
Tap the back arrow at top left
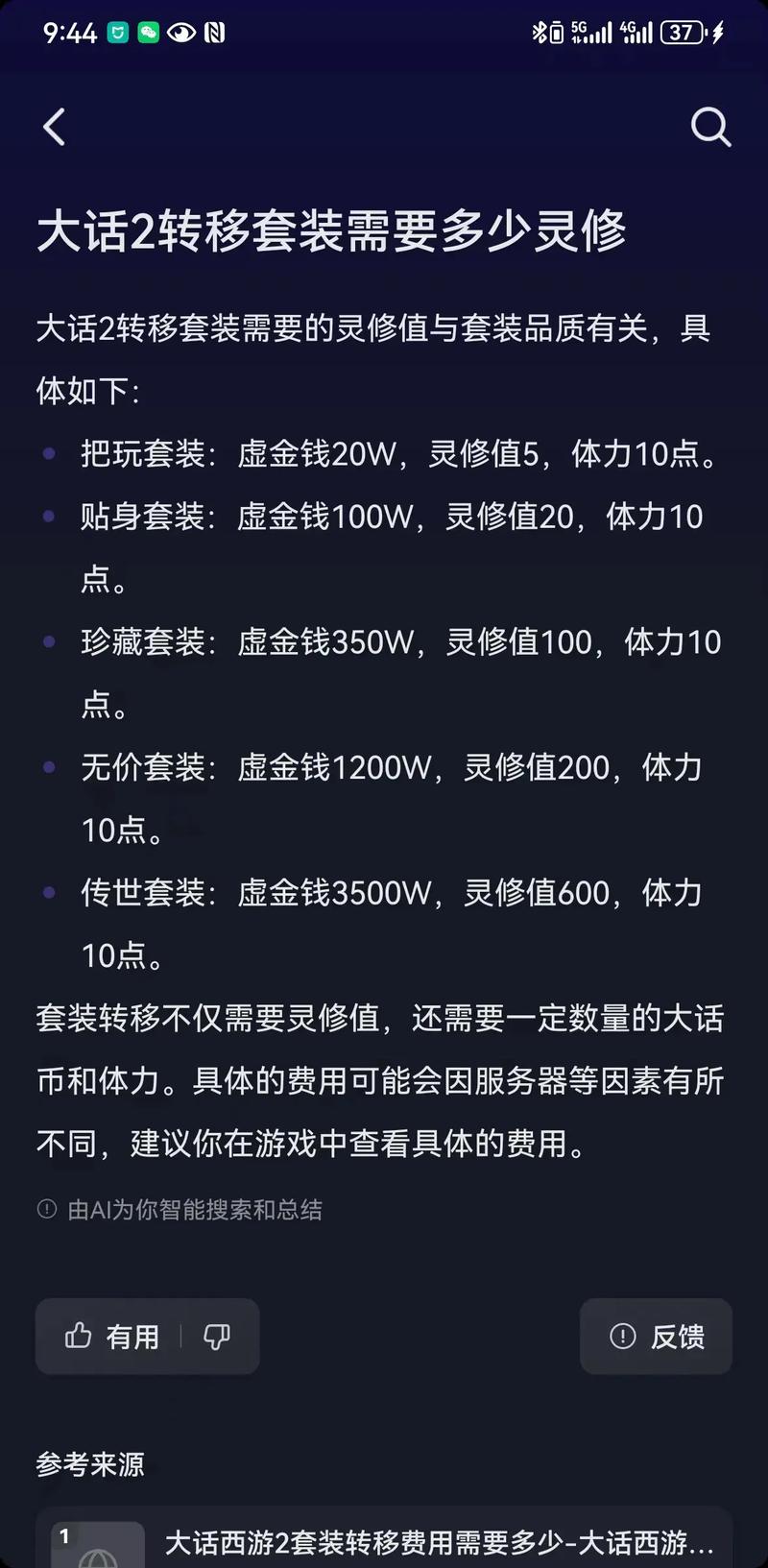click(x=54, y=126)
